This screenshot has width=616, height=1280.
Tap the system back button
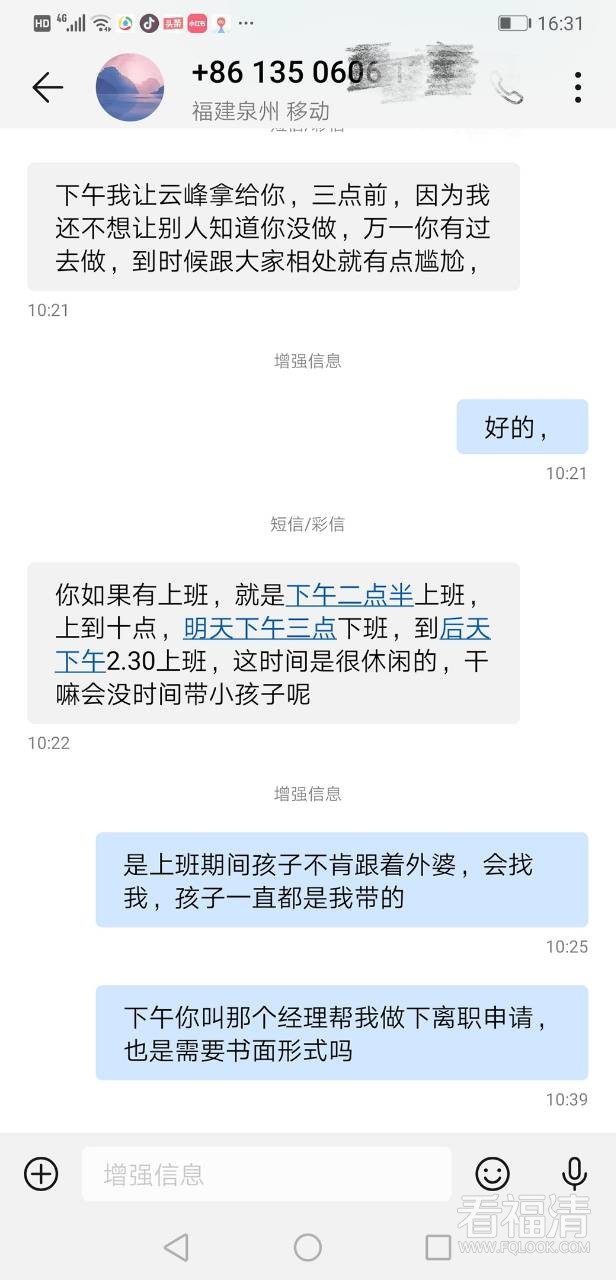tap(176, 1247)
